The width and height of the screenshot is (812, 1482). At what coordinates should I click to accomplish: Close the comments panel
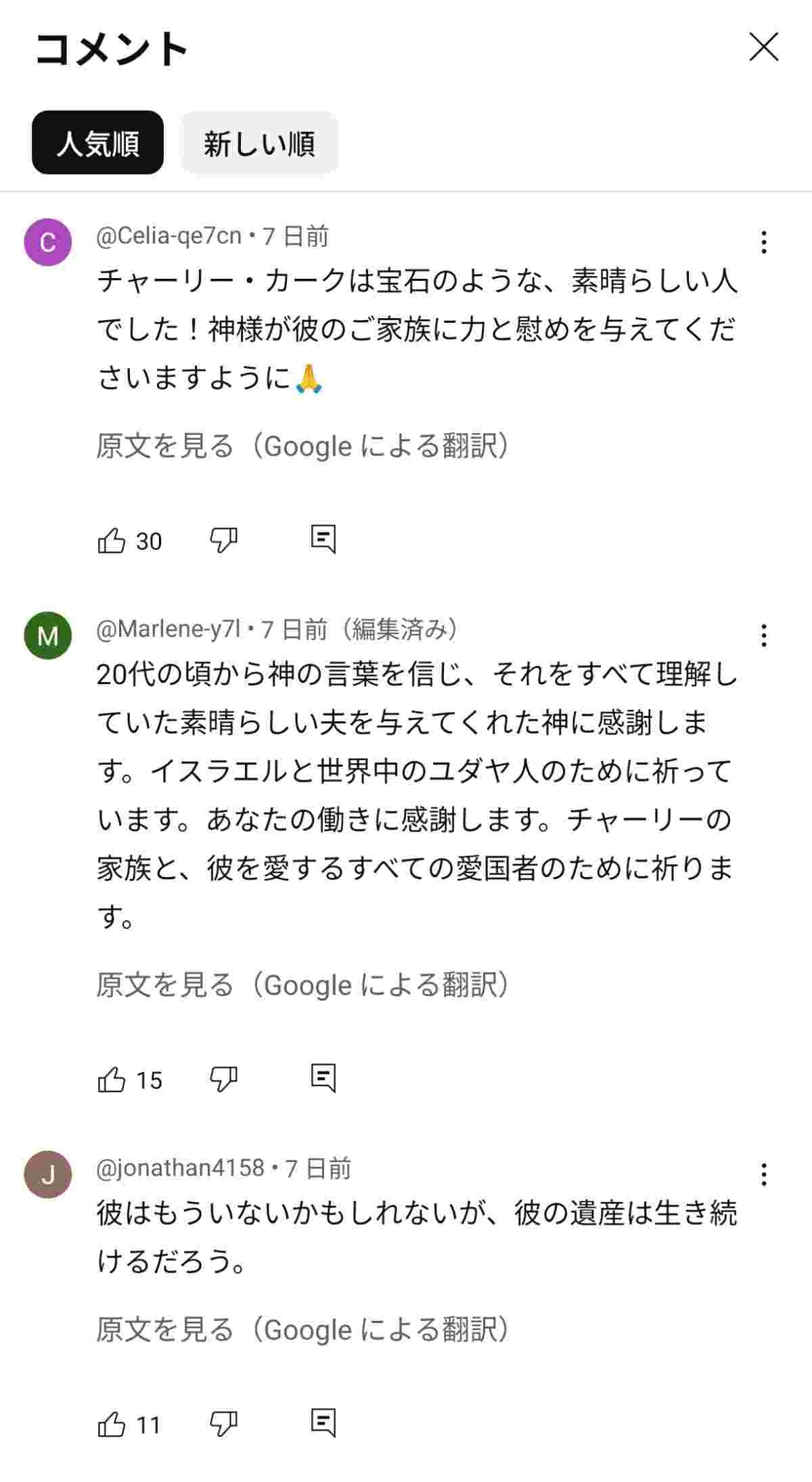pyautogui.click(x=763, y=47)
